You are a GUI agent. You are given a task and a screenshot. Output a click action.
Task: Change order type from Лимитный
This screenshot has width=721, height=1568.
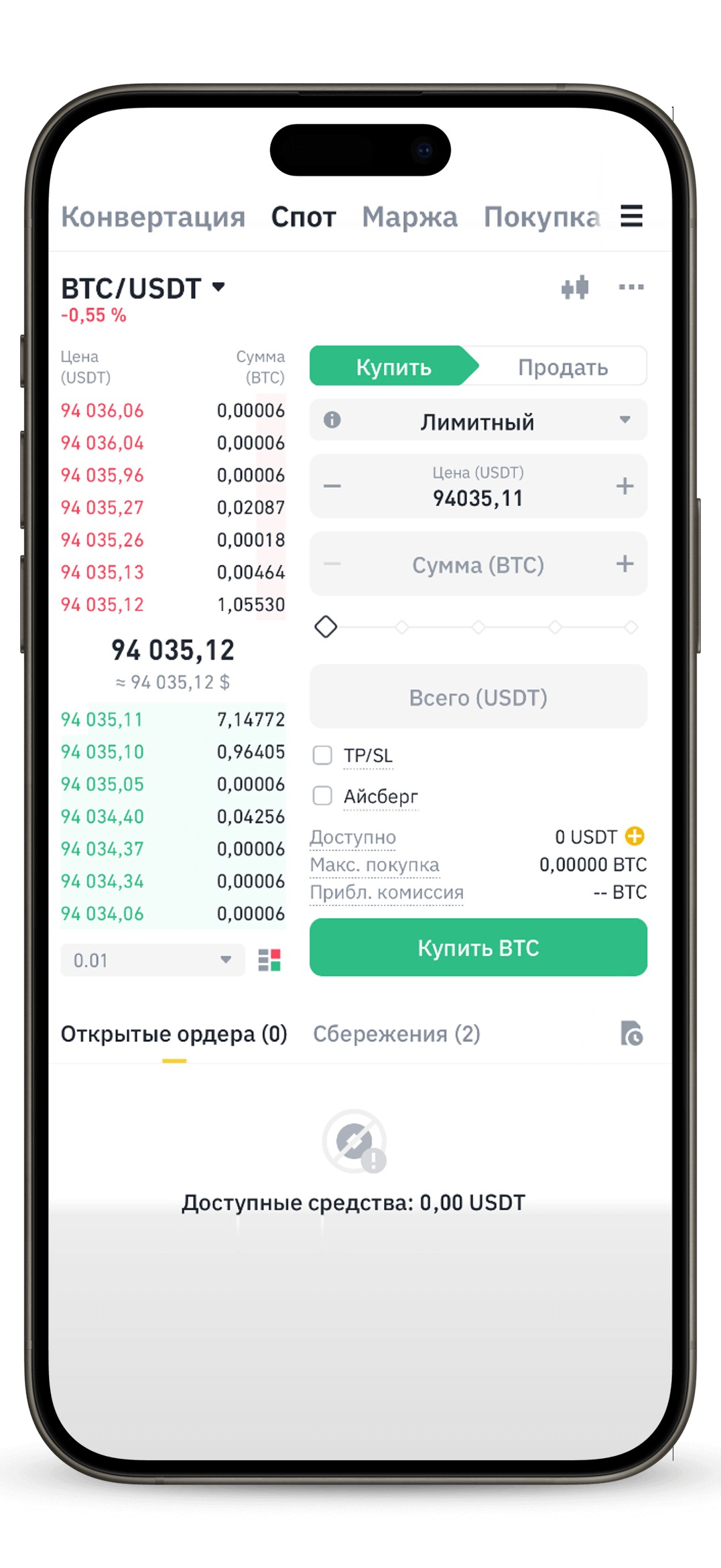[x=478, y=421]
